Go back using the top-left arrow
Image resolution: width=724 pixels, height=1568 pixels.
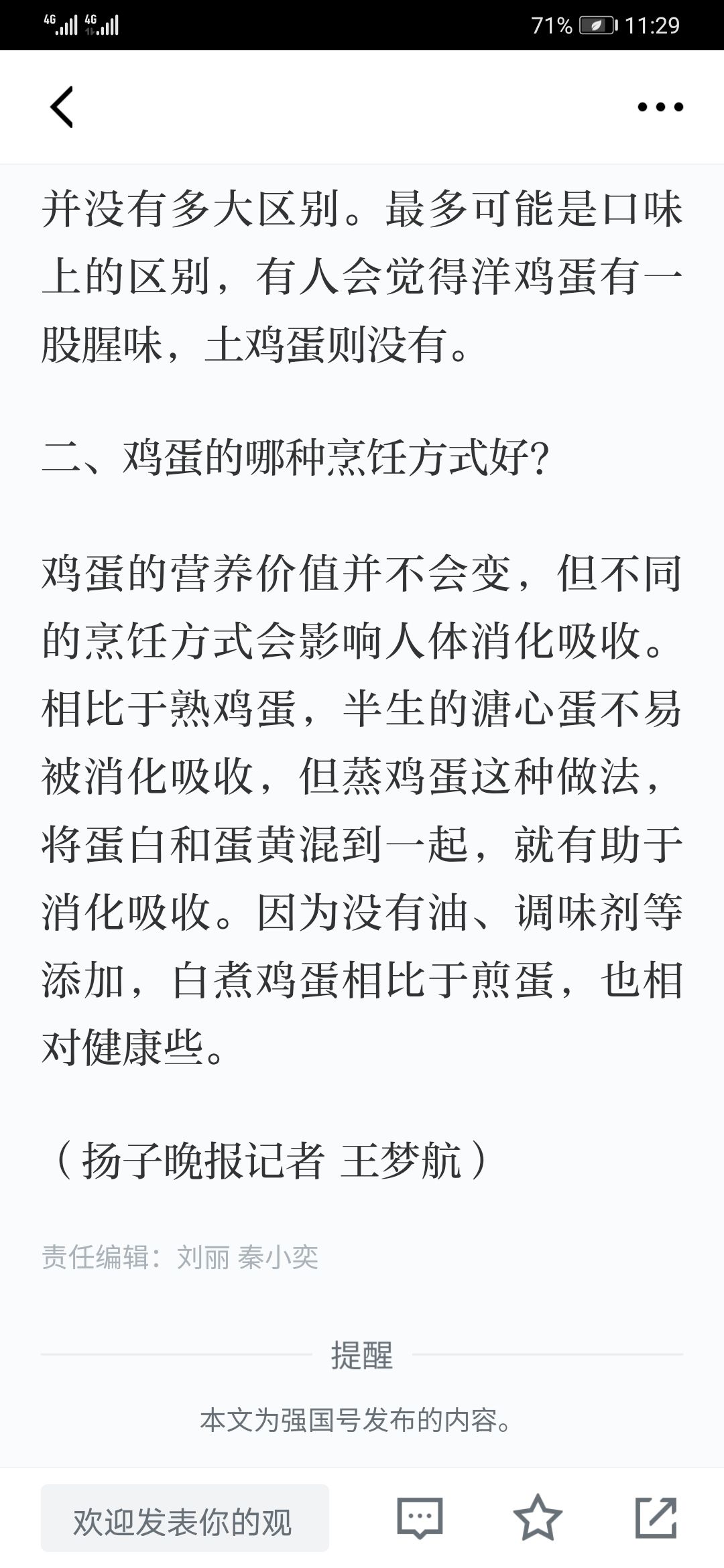coord(61,107)
